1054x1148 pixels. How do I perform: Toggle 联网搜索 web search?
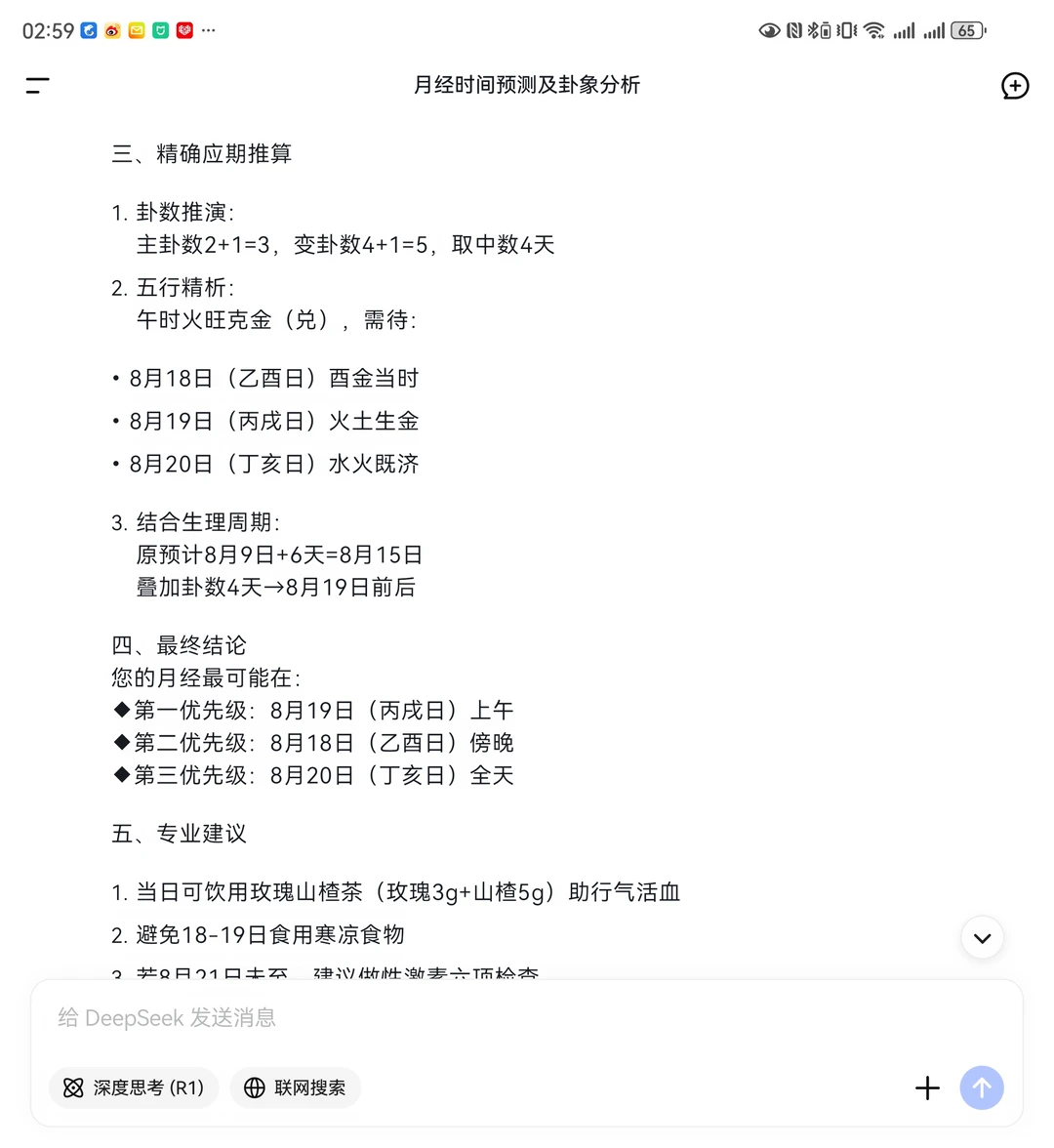tap(296, 1087)
